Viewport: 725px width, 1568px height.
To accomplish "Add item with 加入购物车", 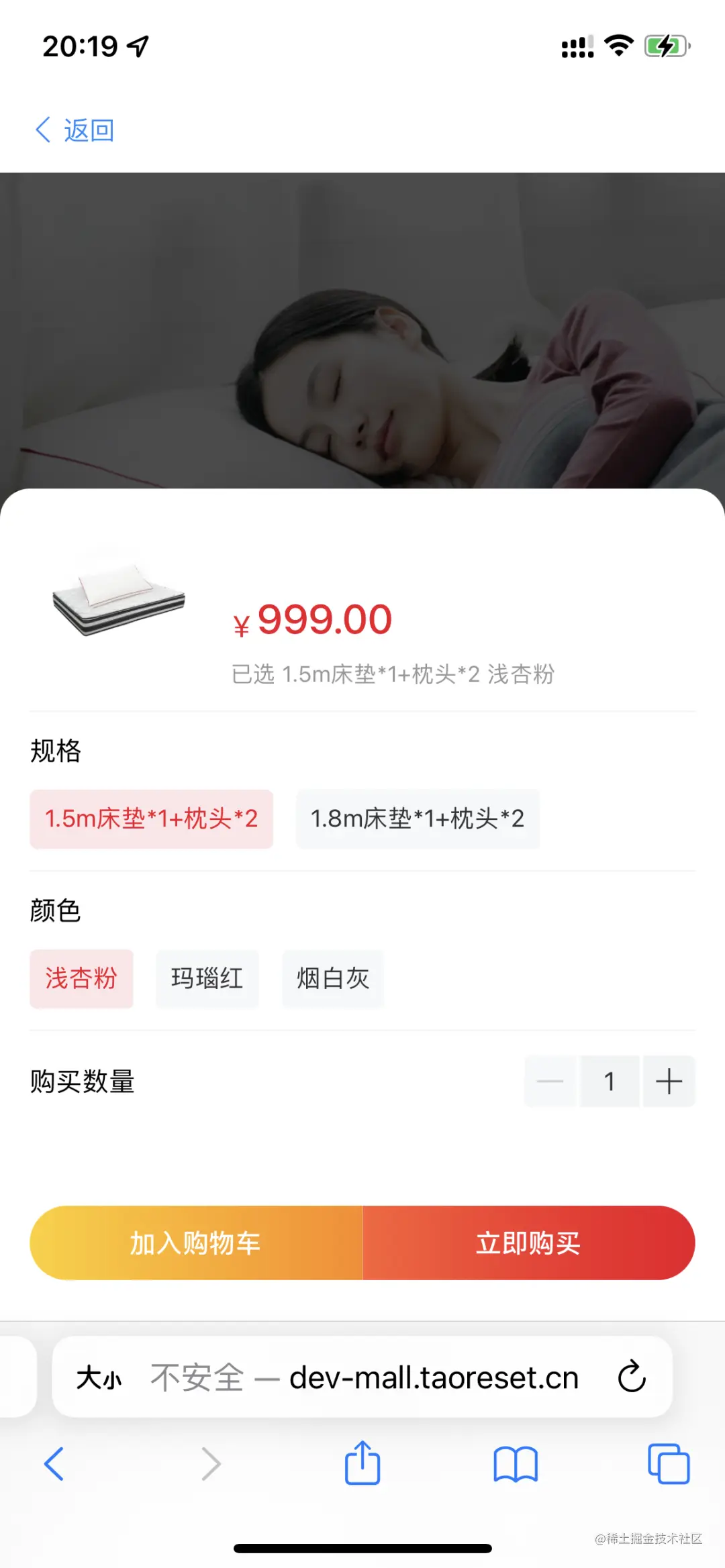I will tap(196, 1243).
